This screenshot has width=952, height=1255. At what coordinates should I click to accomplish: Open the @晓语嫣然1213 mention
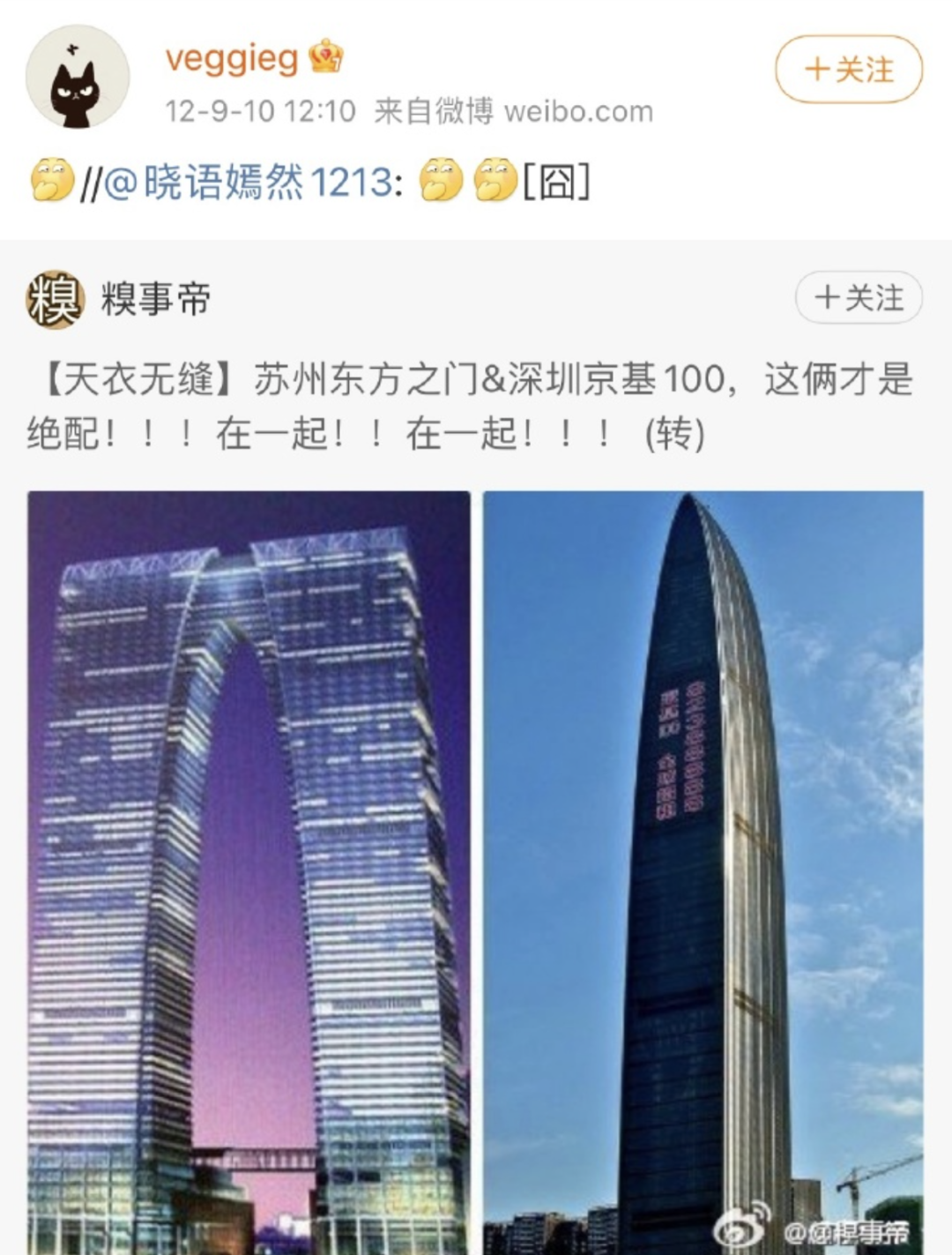[x=249, y=183]
